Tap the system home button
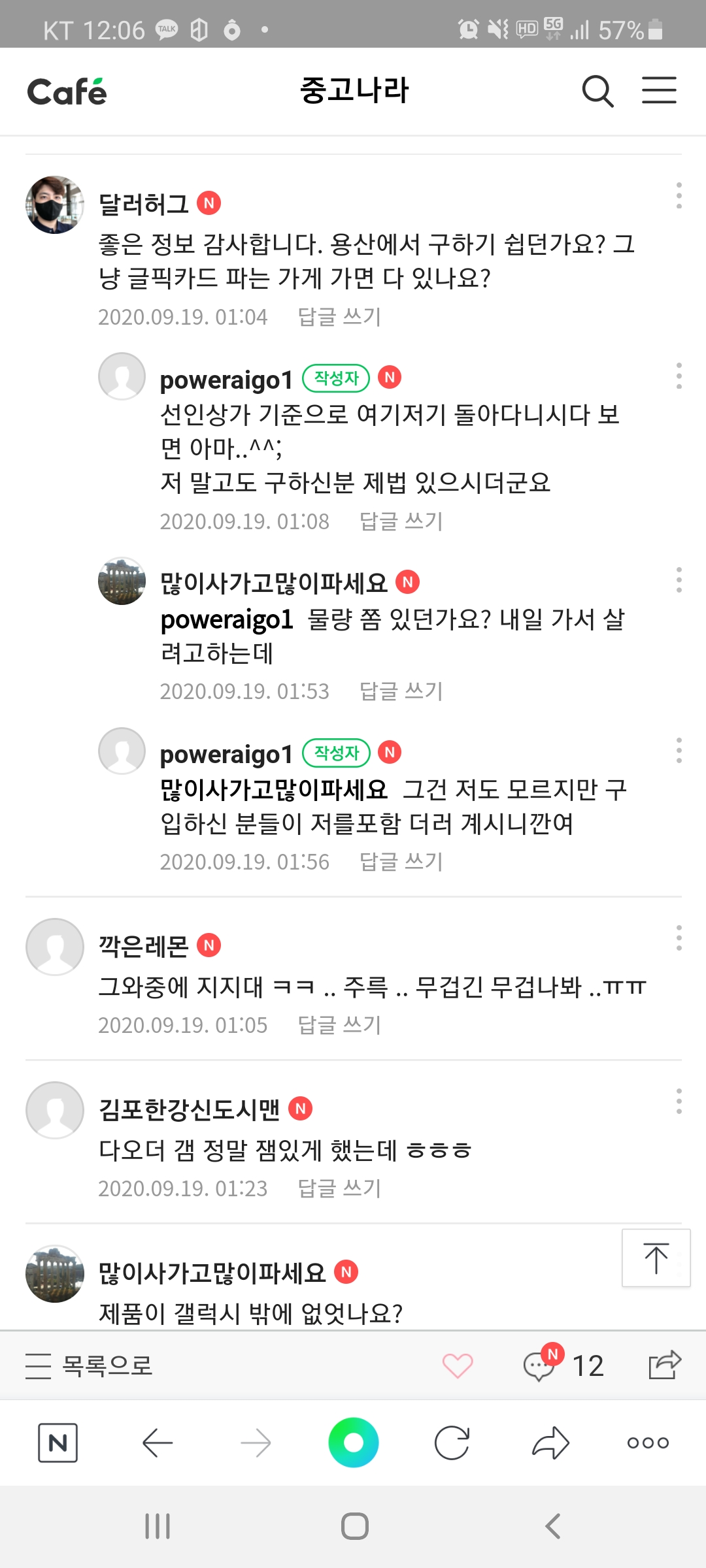706x1568 pixels. (355, 1526)
